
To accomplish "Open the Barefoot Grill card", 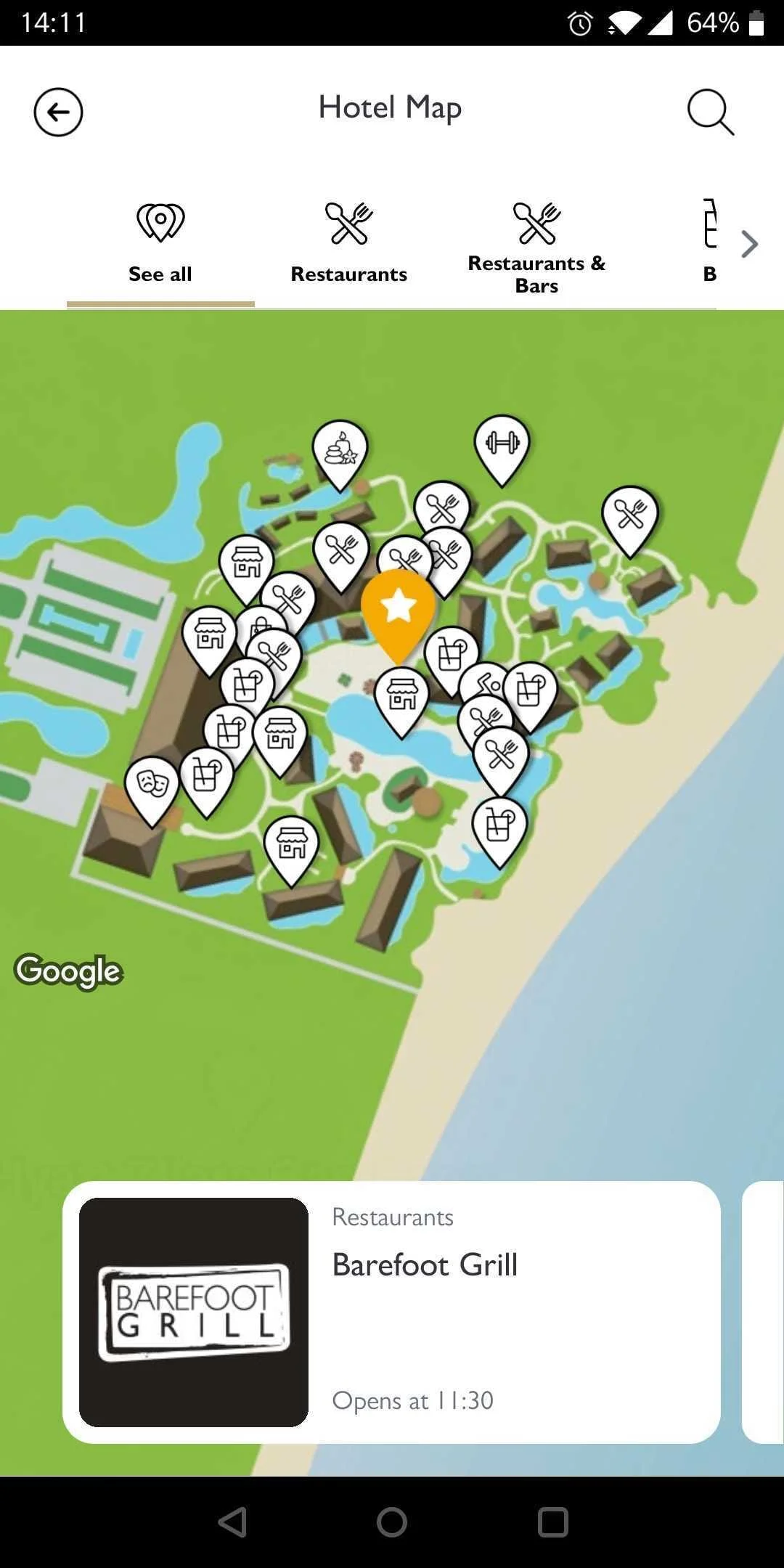I will (391, 1312).
